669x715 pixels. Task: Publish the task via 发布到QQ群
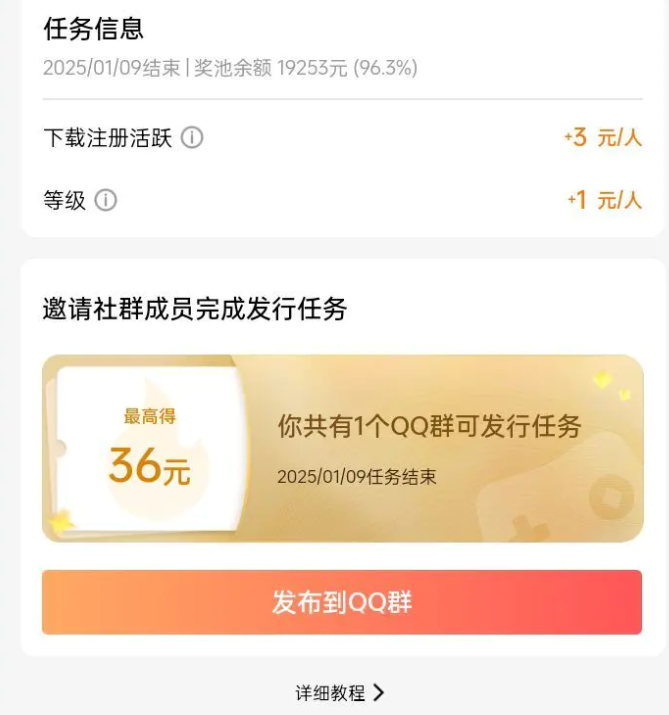click(341, 602)
